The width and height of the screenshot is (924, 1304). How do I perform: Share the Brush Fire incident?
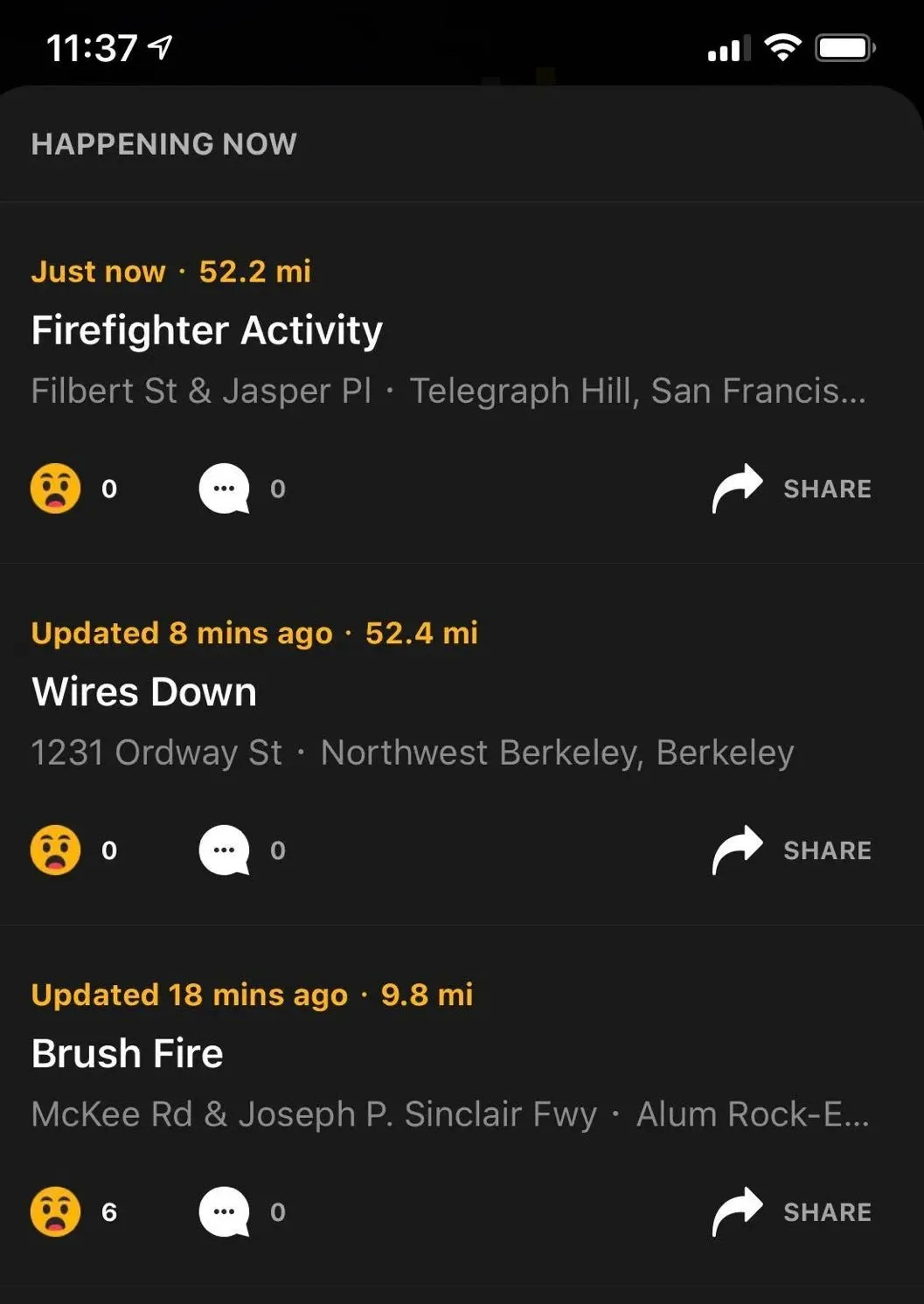[x=792, y=1212]
